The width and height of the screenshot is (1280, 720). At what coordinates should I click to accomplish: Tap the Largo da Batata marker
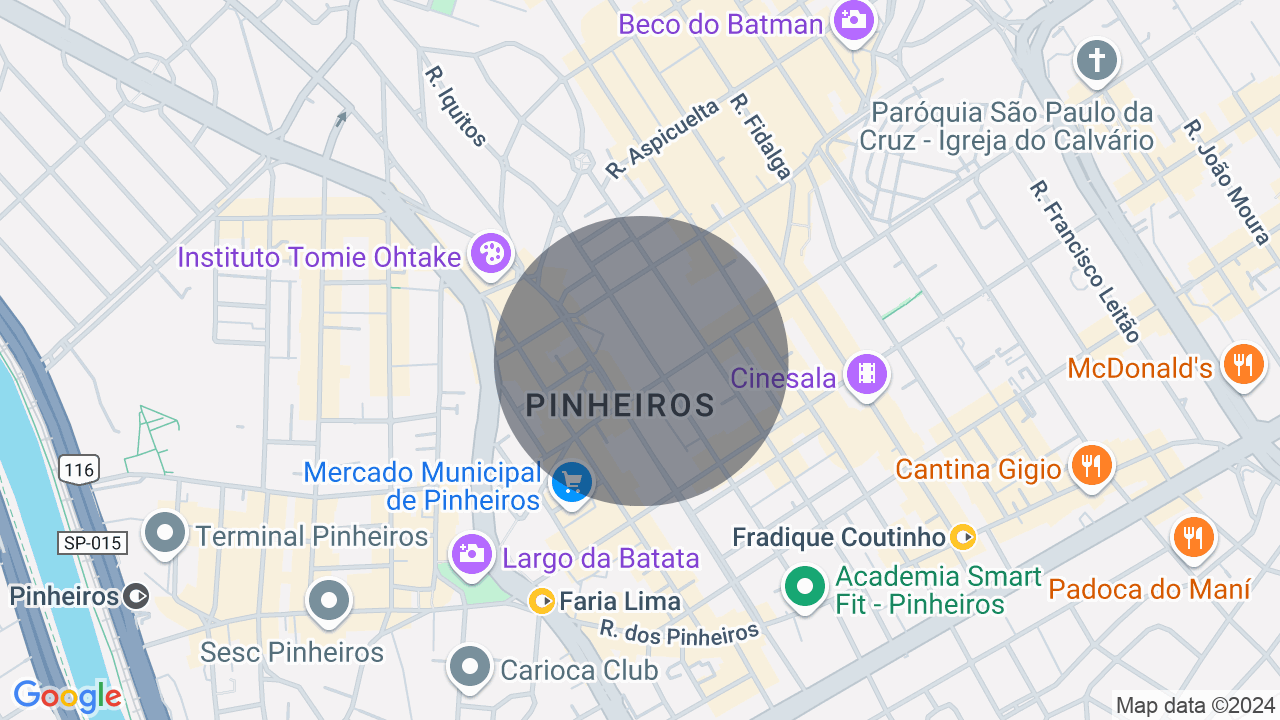pos(470,553)
